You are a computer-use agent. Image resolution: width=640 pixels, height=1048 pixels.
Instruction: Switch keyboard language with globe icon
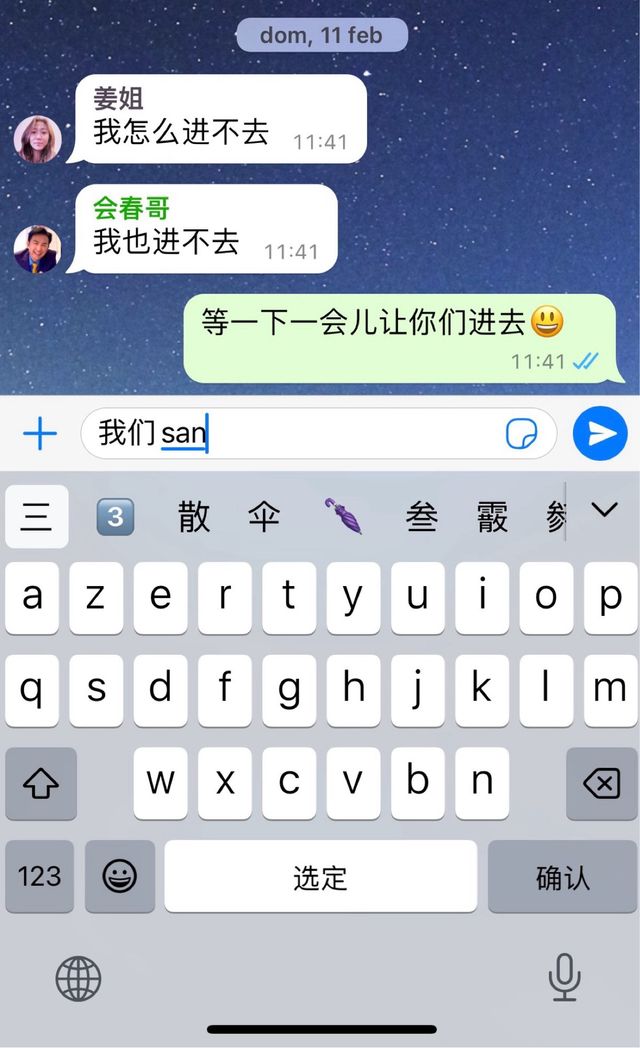click(78, 977)
